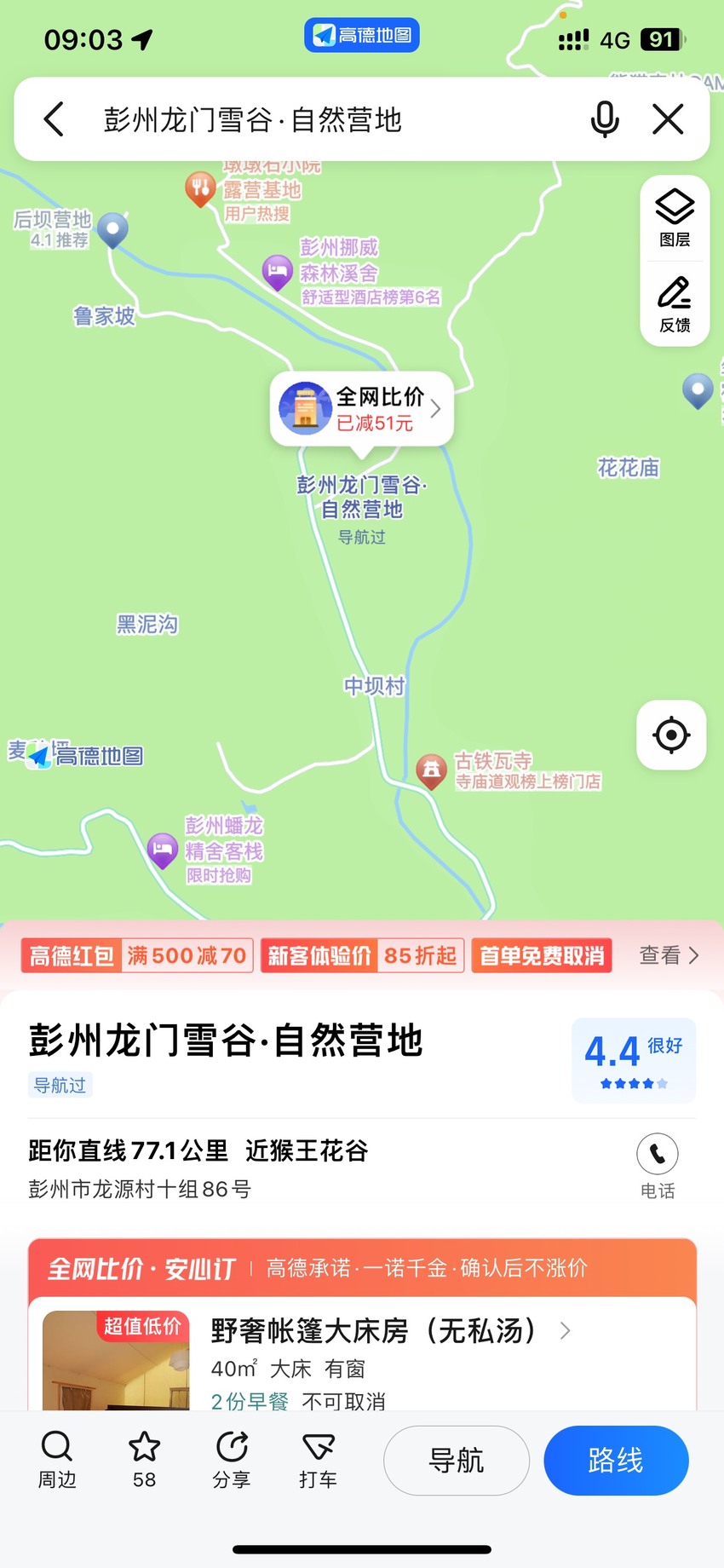724x1568 pixels.
Task: Search nearby with 周边
Action: 57,1460
